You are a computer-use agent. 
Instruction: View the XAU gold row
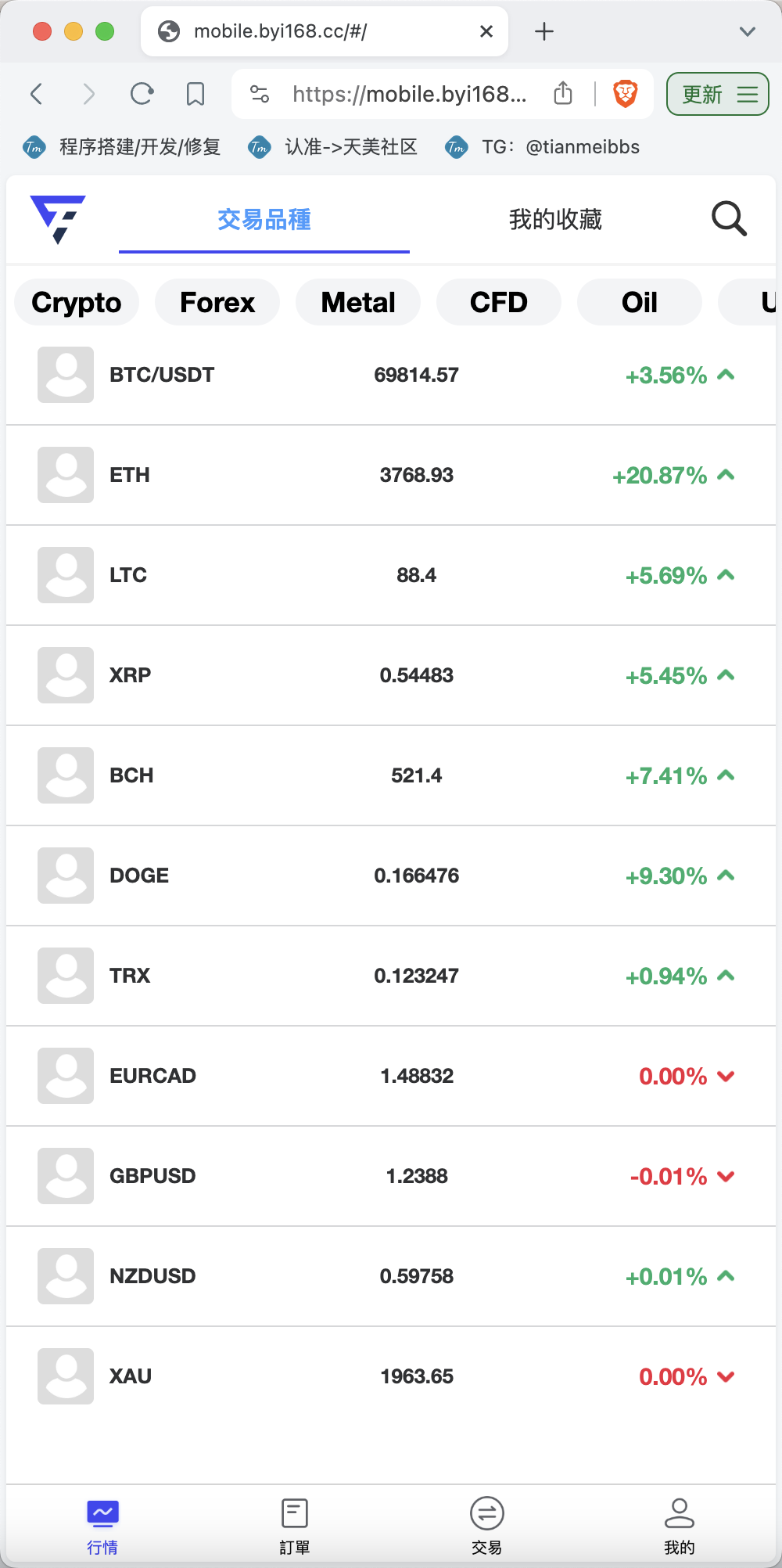[x=391, y=1377]
